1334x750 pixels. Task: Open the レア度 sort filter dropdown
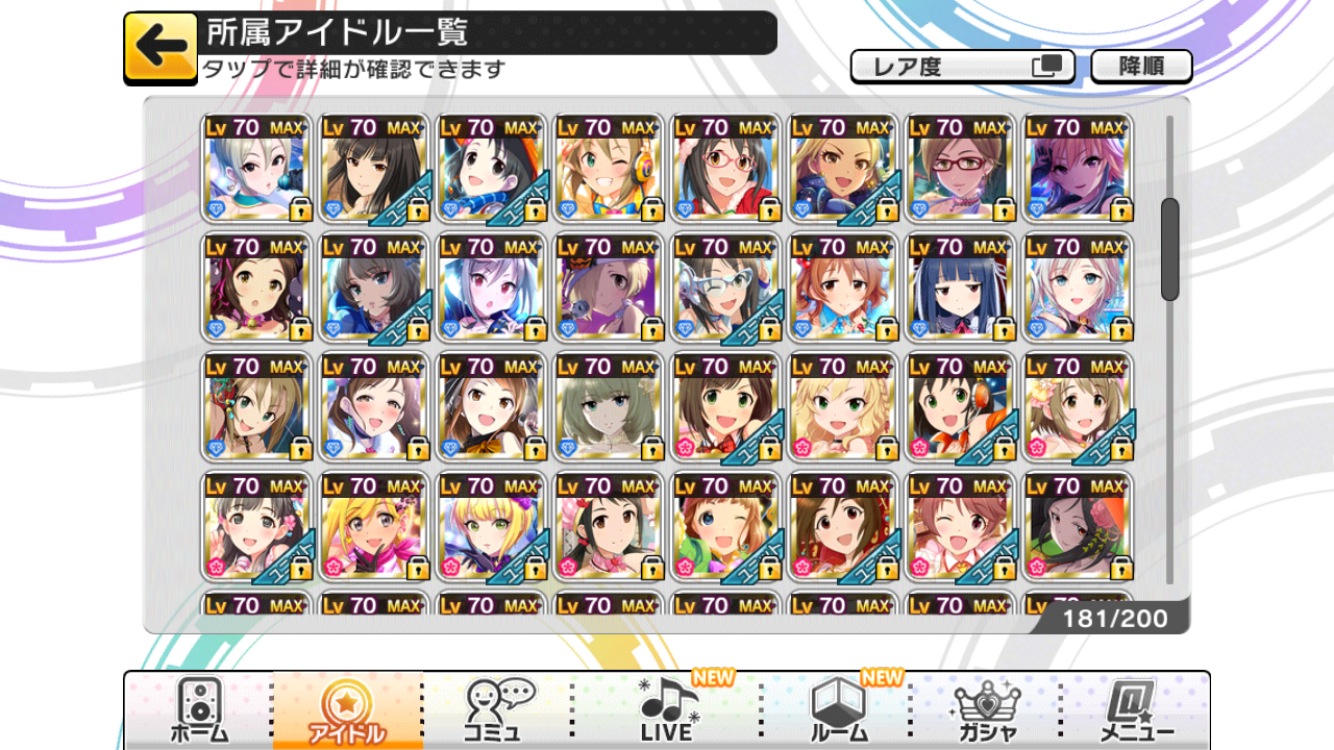[x=961, y=67]
